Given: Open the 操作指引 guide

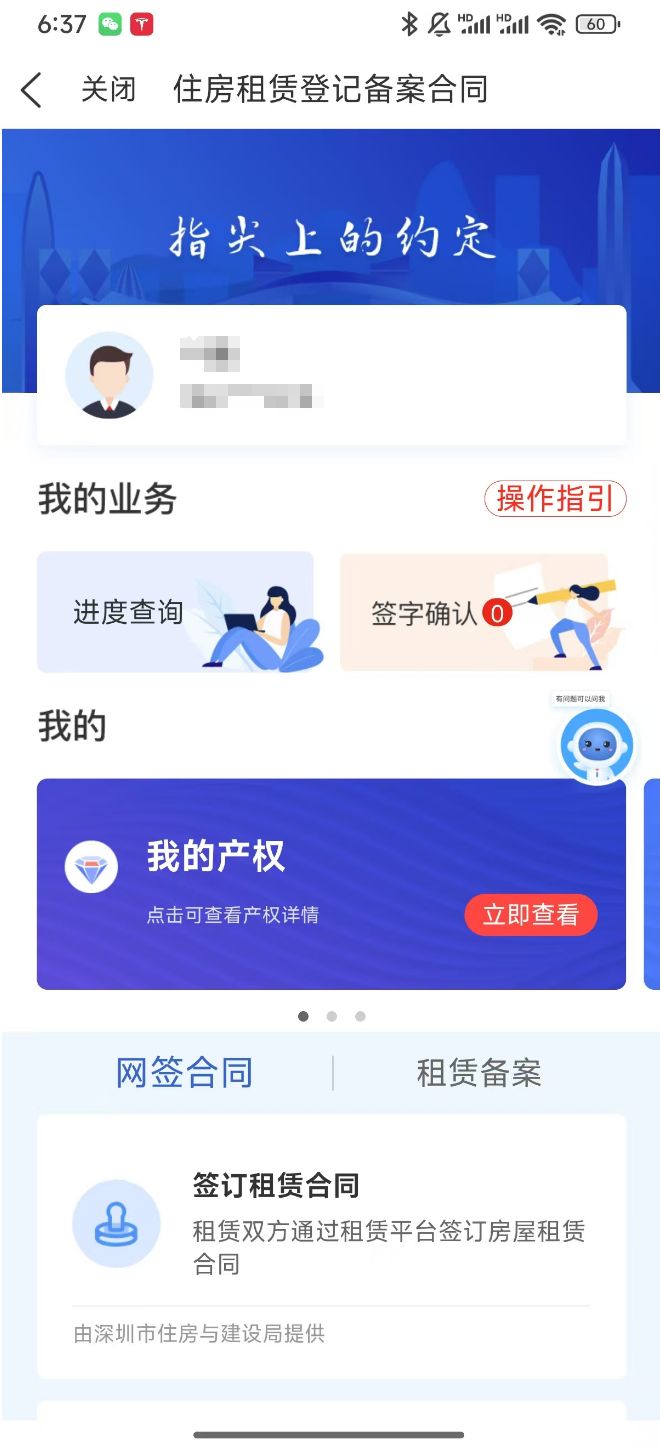Looking at the screenshot, I should [x=555, y=499].
